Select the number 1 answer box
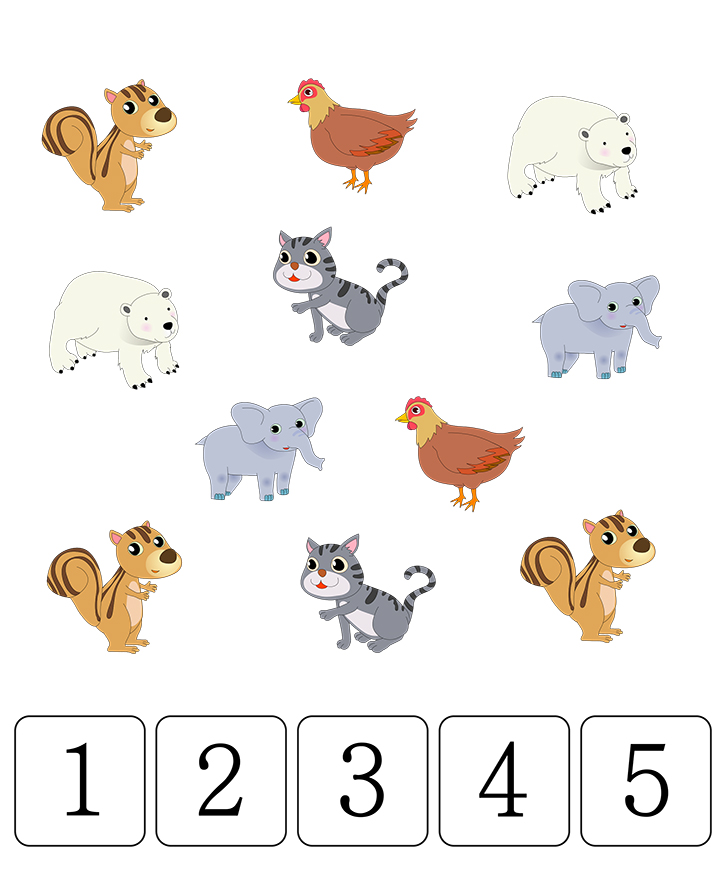This screenshot has height=886, width=725. click(80, 780)
